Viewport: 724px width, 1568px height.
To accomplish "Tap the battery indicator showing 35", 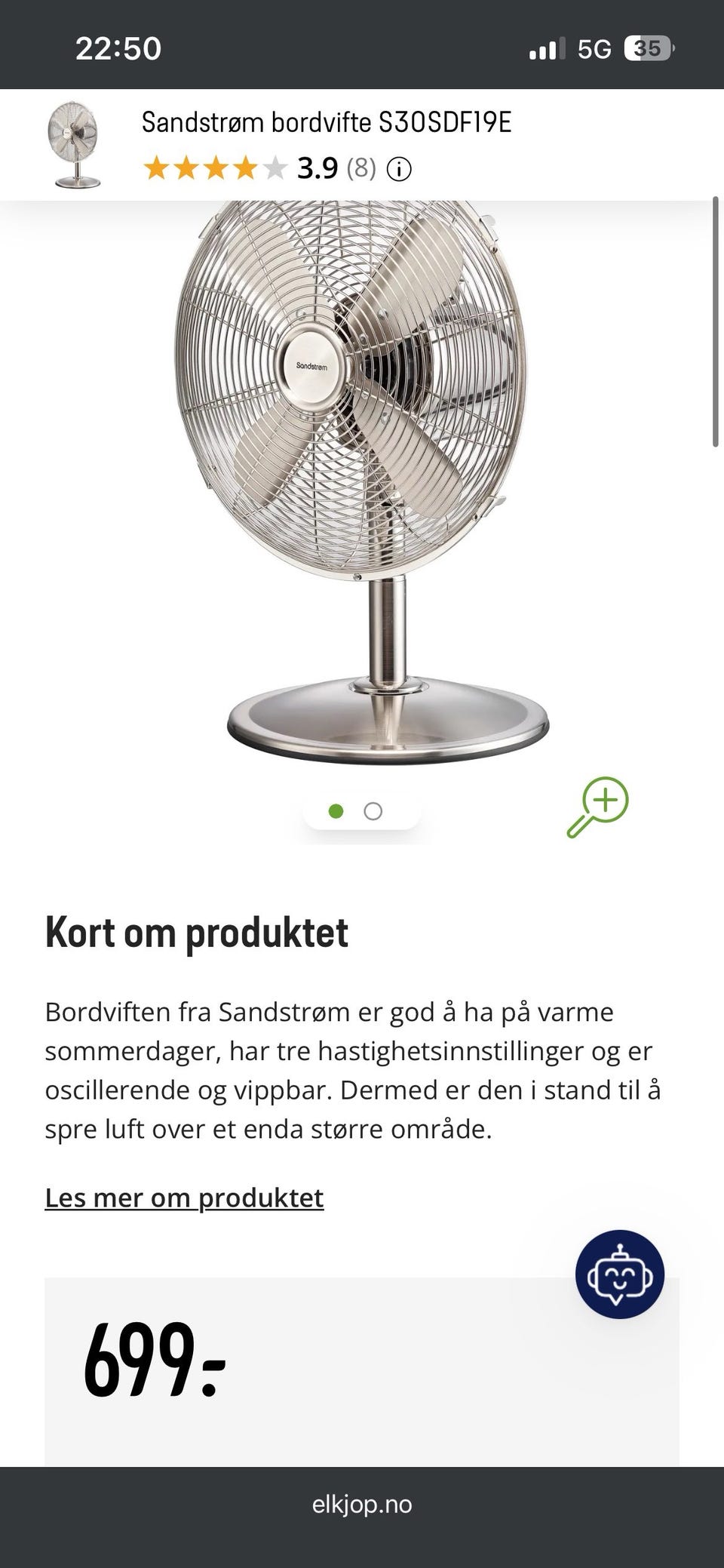I will coord(645,48).
